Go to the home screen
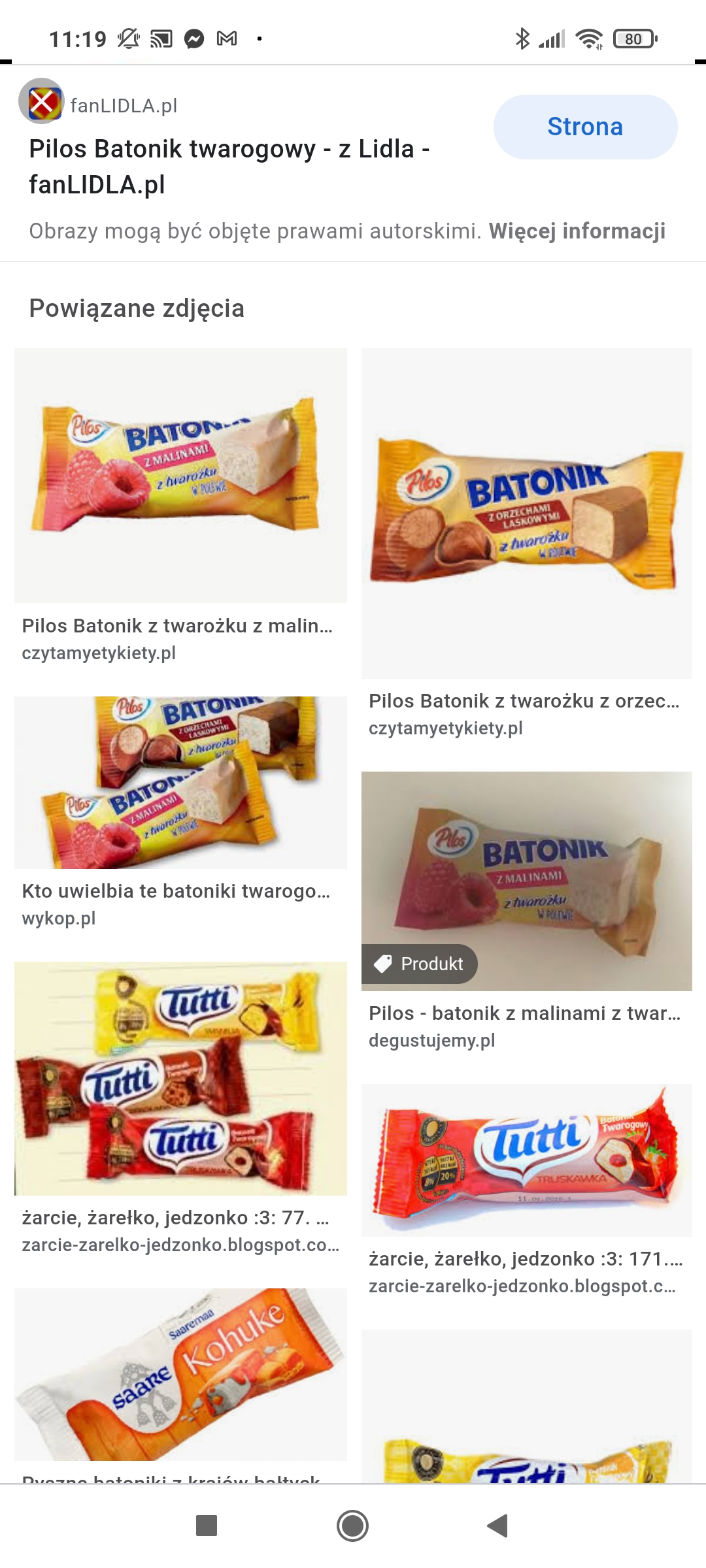Image resolution: width=706 pixels, height=1568 pixels. (x=352, y=1526)
